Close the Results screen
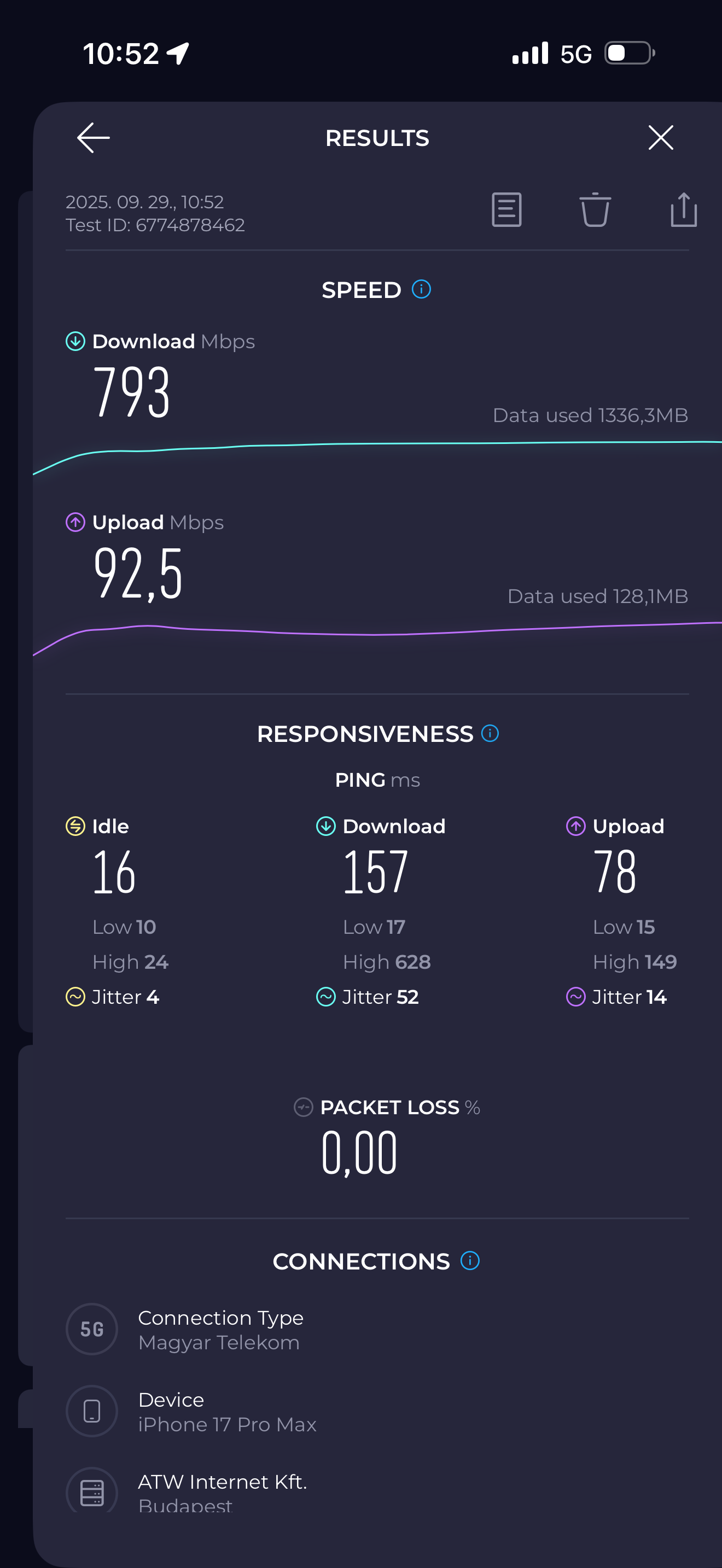Viewport: 722px width, 1568px height. 661,138
